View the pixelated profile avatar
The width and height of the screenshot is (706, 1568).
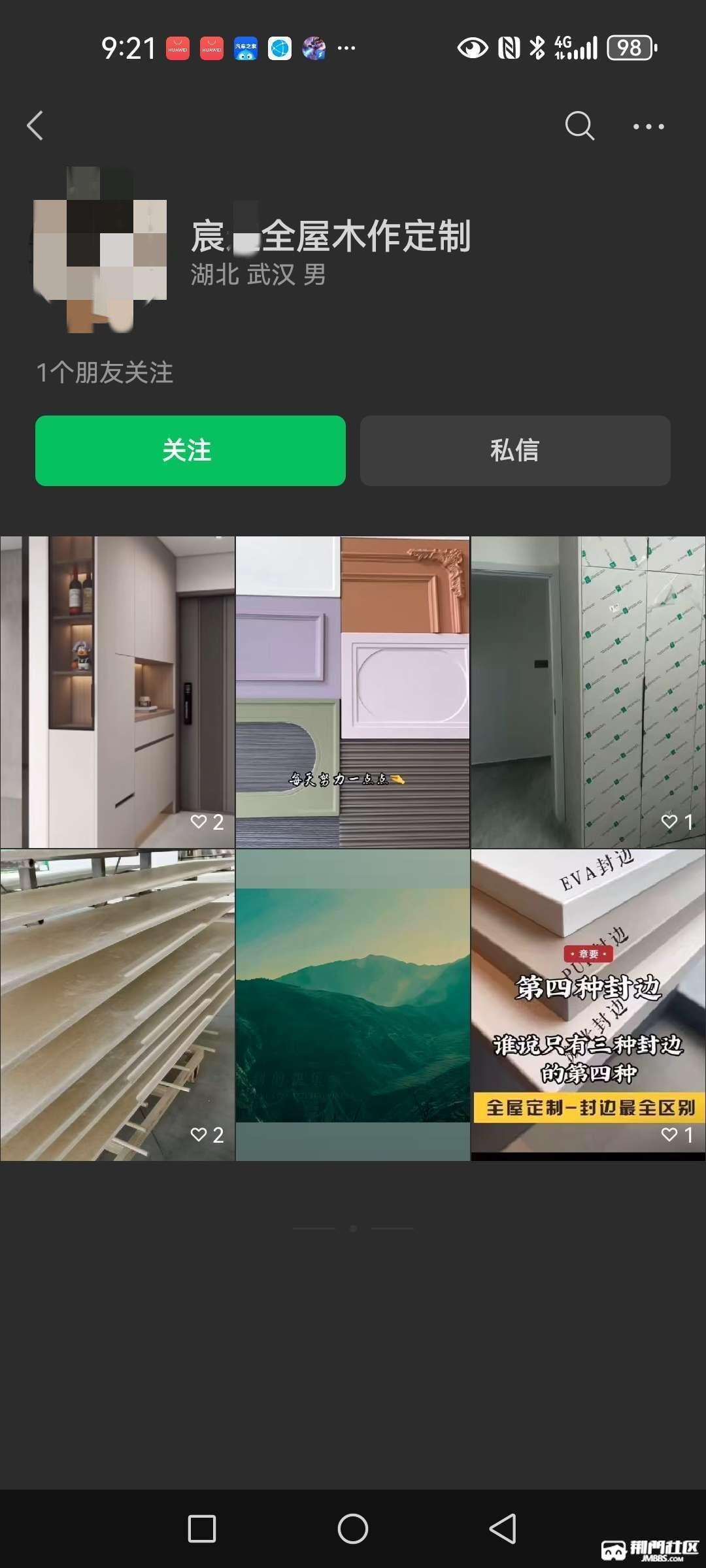point(100,250)
